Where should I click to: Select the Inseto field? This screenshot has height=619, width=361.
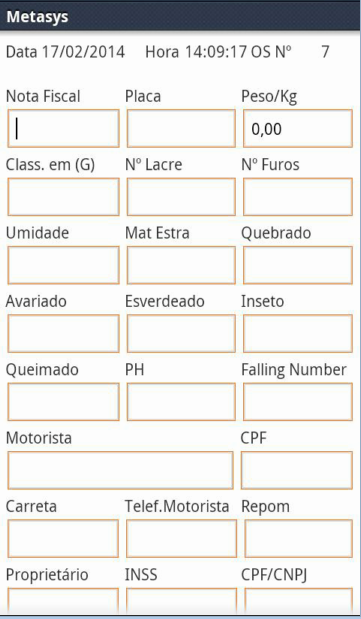[x=297, y=333]
